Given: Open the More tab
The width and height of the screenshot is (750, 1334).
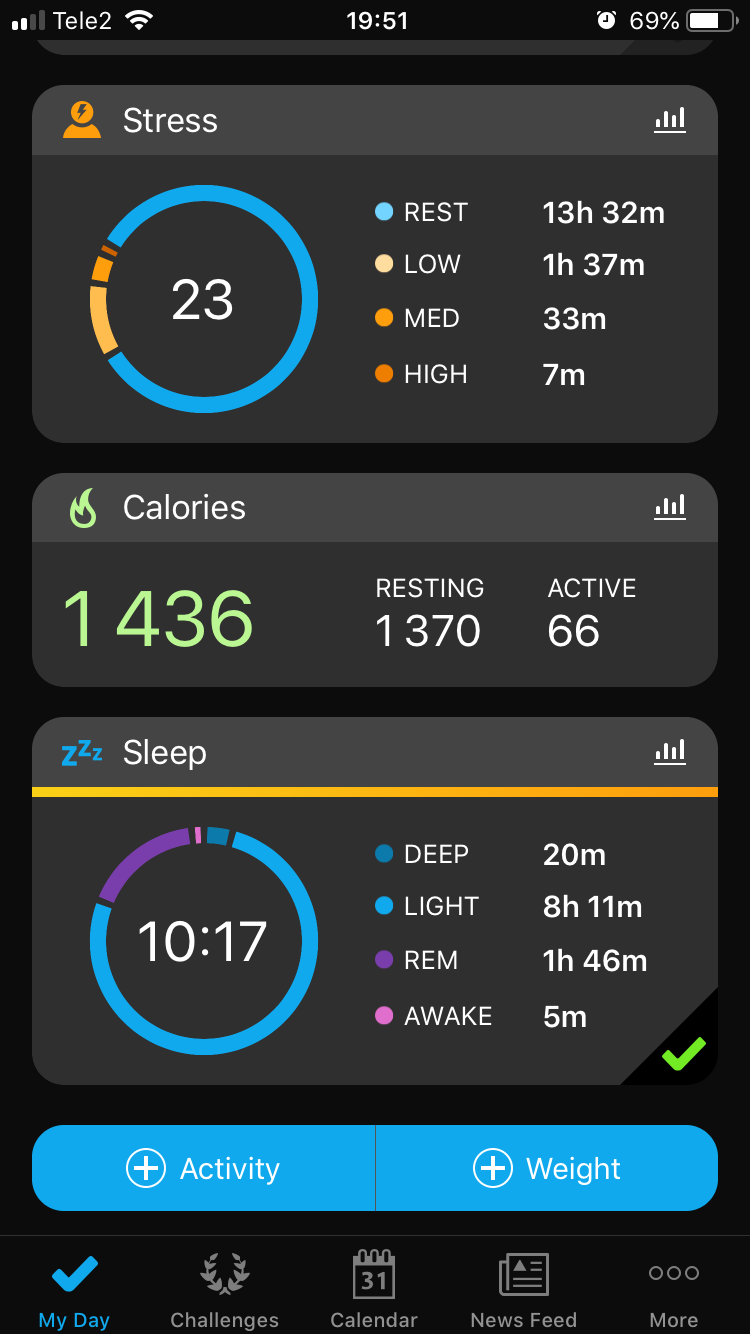Looking at the screenshot, I should pos(674,1290).
